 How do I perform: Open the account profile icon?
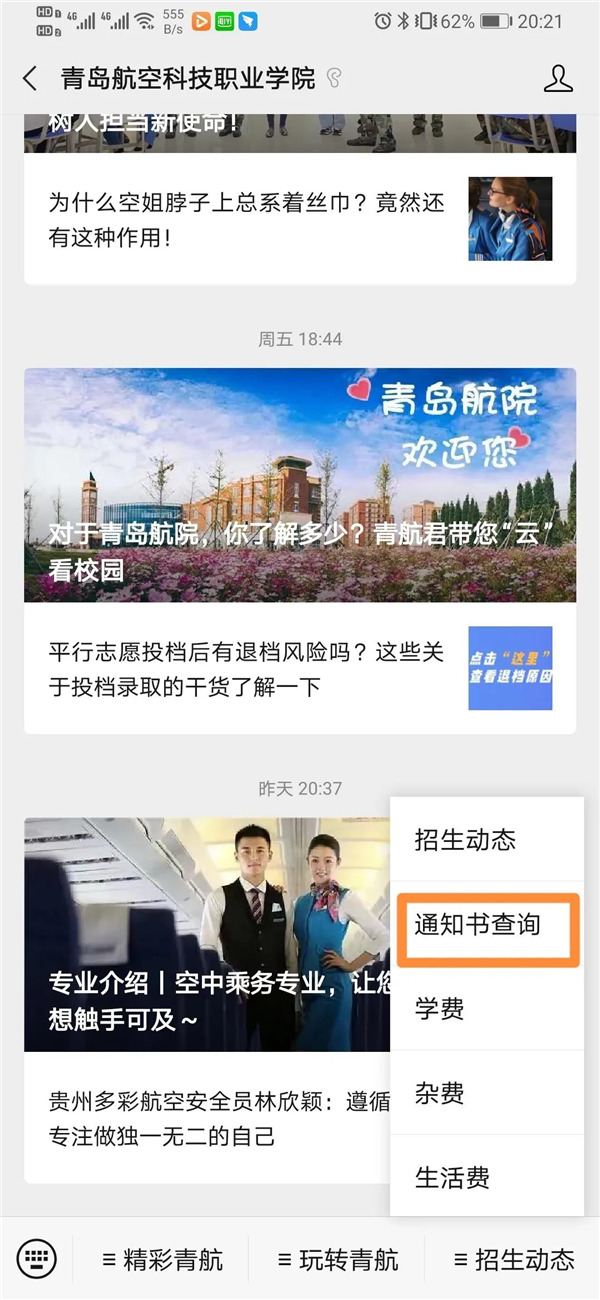(x=558, y=79)
